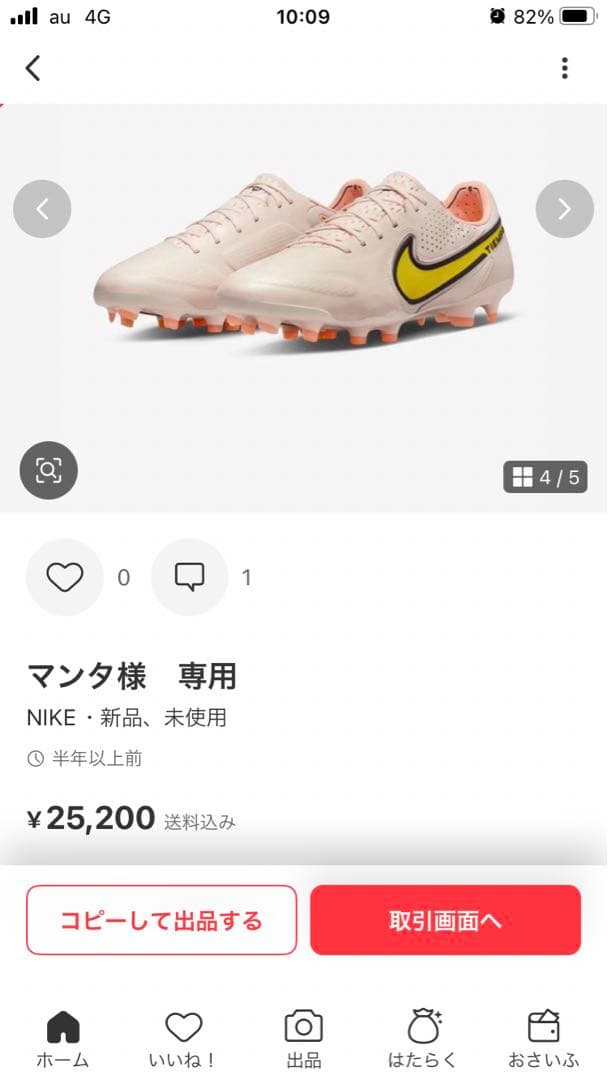Switch to the ホーム tab
Image resolution: width=608 pixels, height=1080 pixels.
62,1038
